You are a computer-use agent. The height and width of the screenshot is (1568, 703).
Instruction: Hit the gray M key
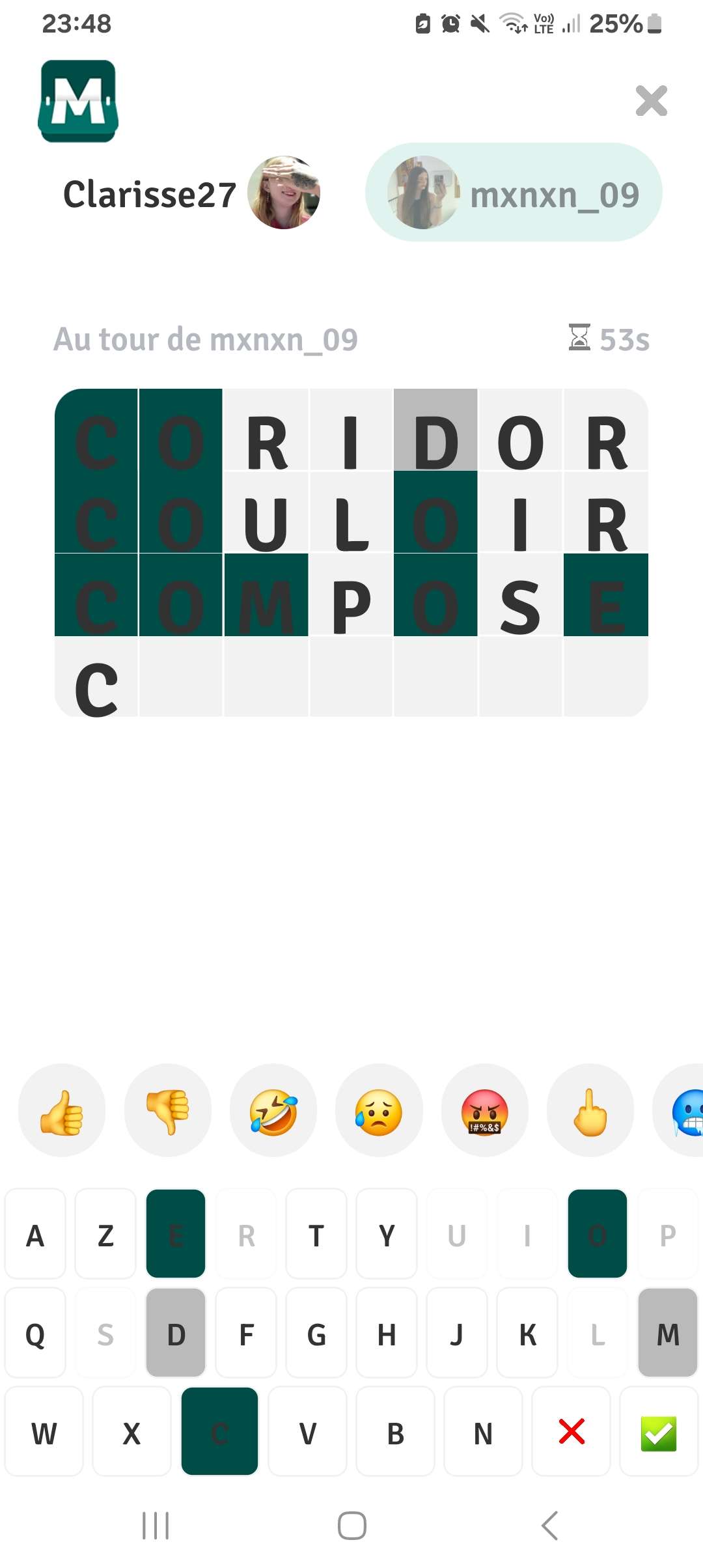tap(668, 1333)
